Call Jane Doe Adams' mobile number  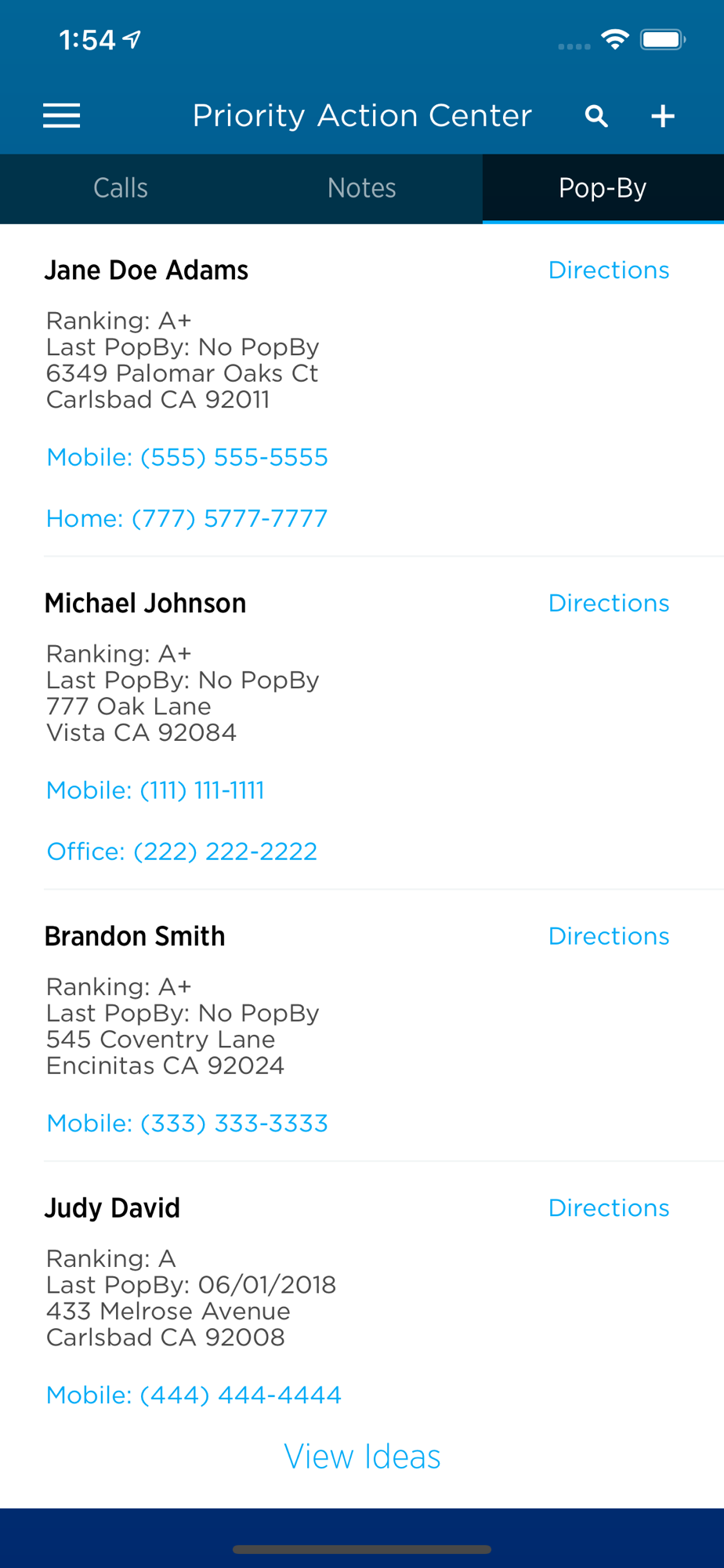(187, 457)
